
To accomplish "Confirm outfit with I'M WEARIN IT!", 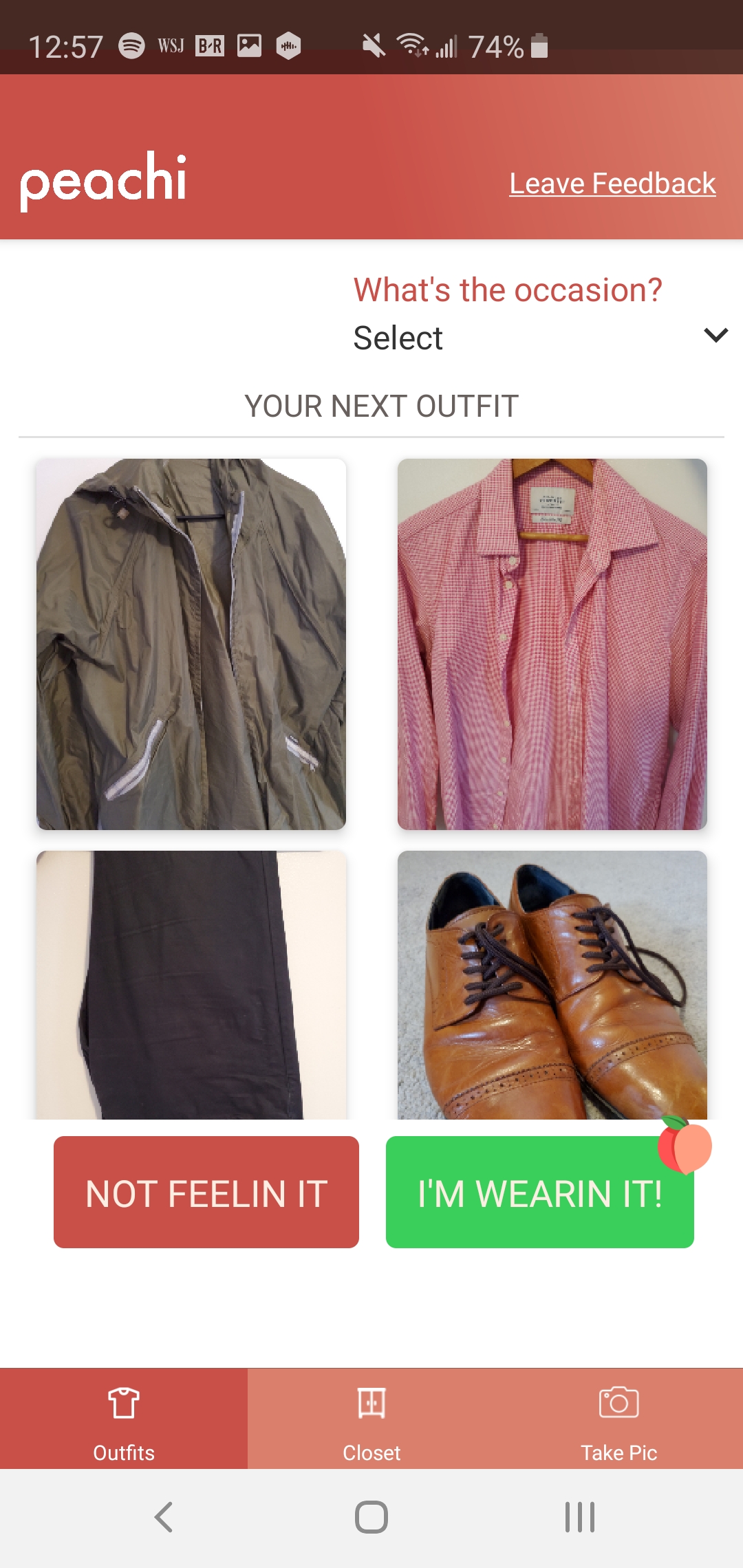I will click(539, 1192).
